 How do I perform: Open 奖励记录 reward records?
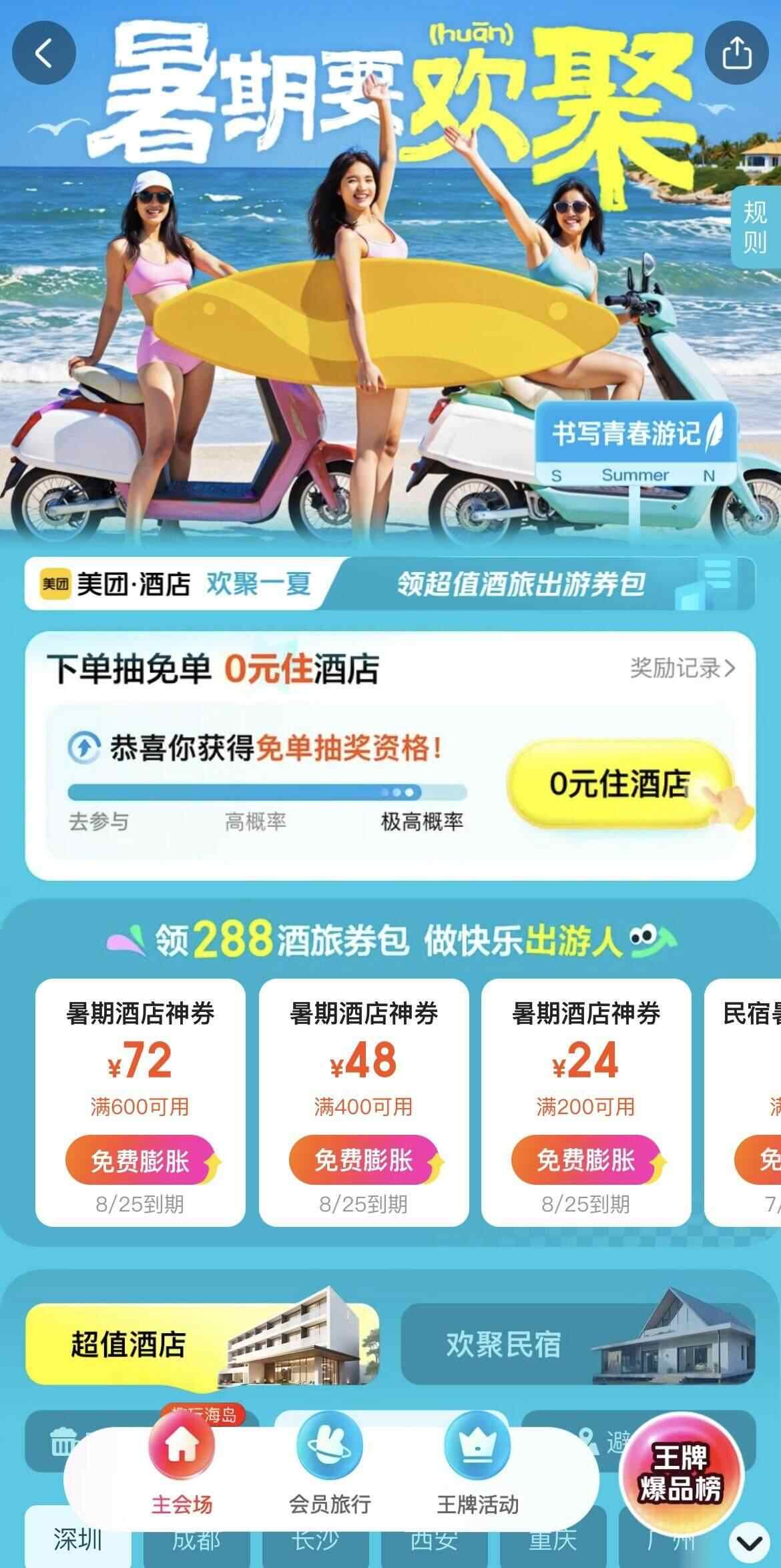point(682,668)
